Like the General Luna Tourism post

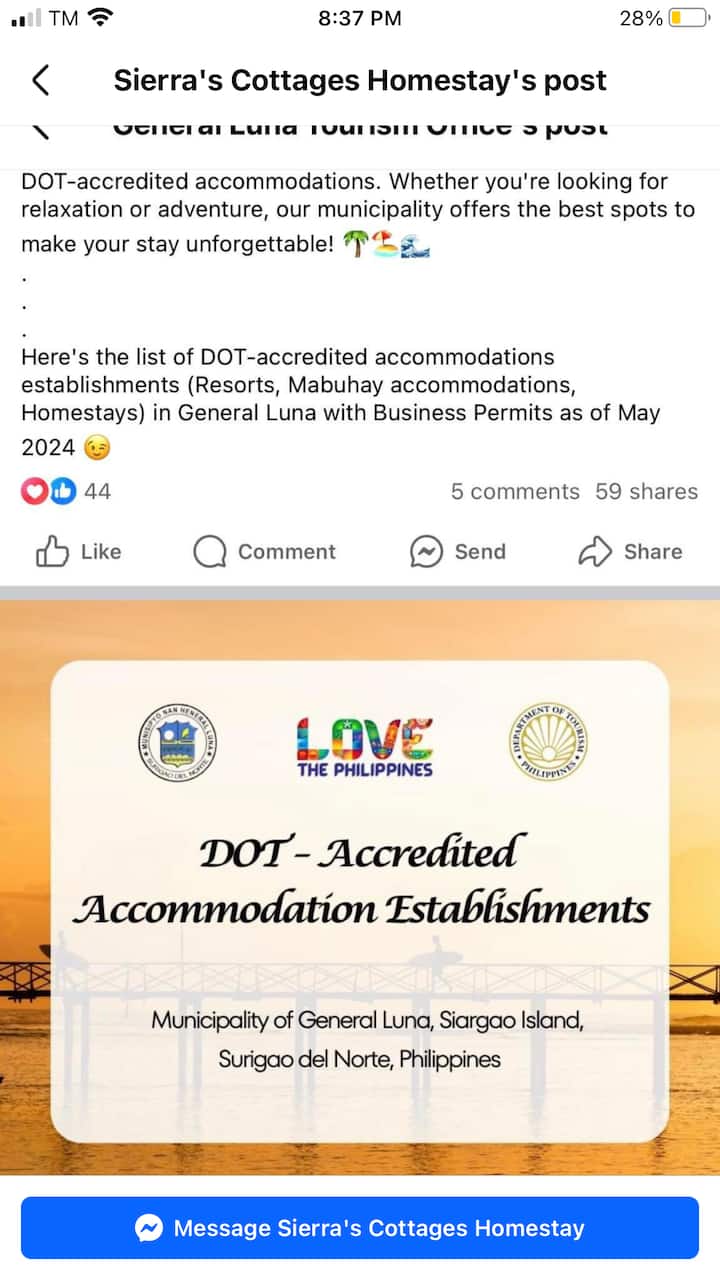pos(79,551)
